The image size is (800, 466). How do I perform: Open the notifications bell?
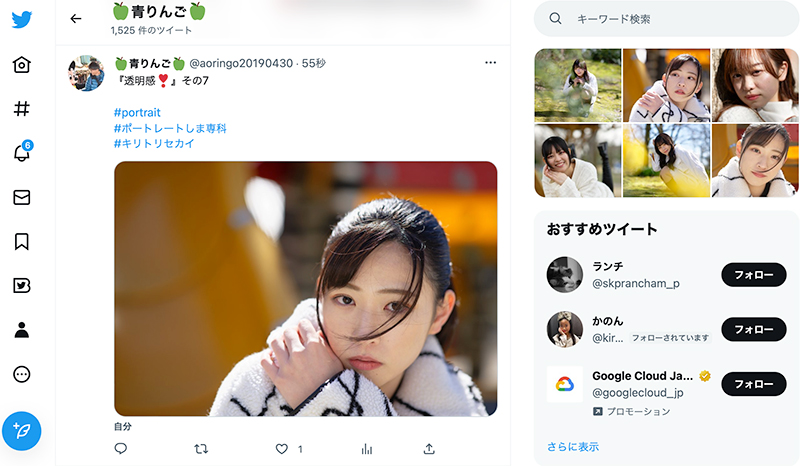pyautogui.click(x=22, y=152)
